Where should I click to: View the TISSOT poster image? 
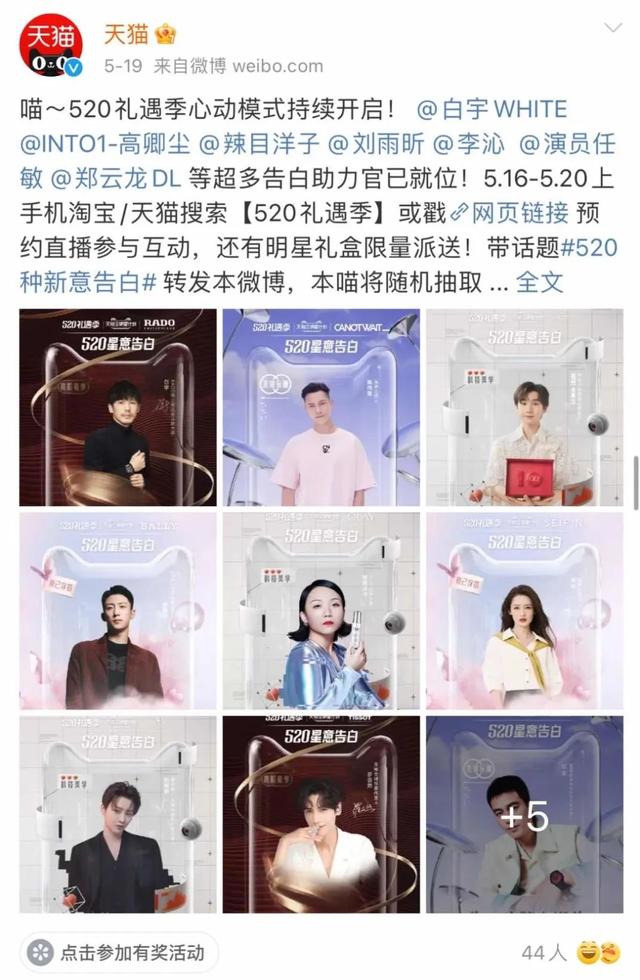(320, 812)
